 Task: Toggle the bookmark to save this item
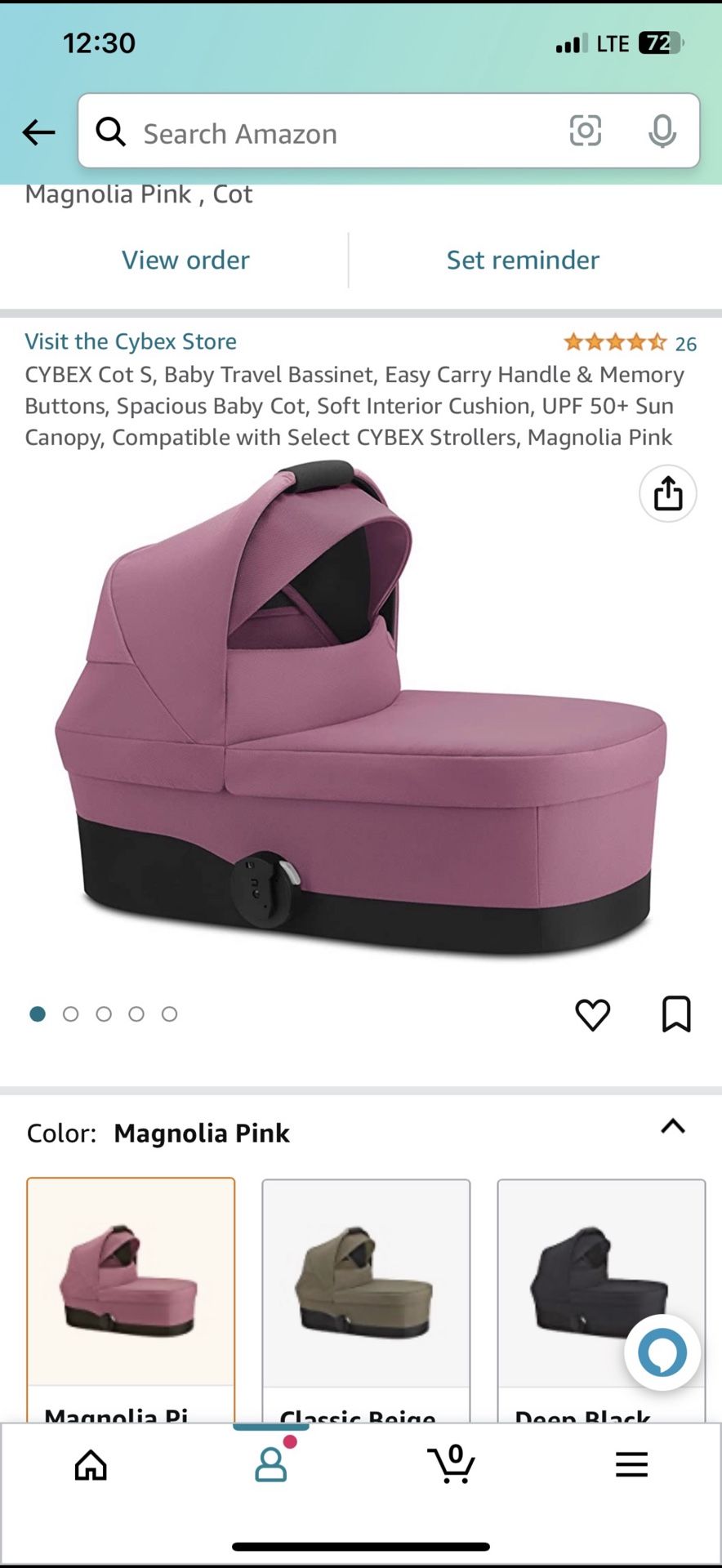point(675,1014)
